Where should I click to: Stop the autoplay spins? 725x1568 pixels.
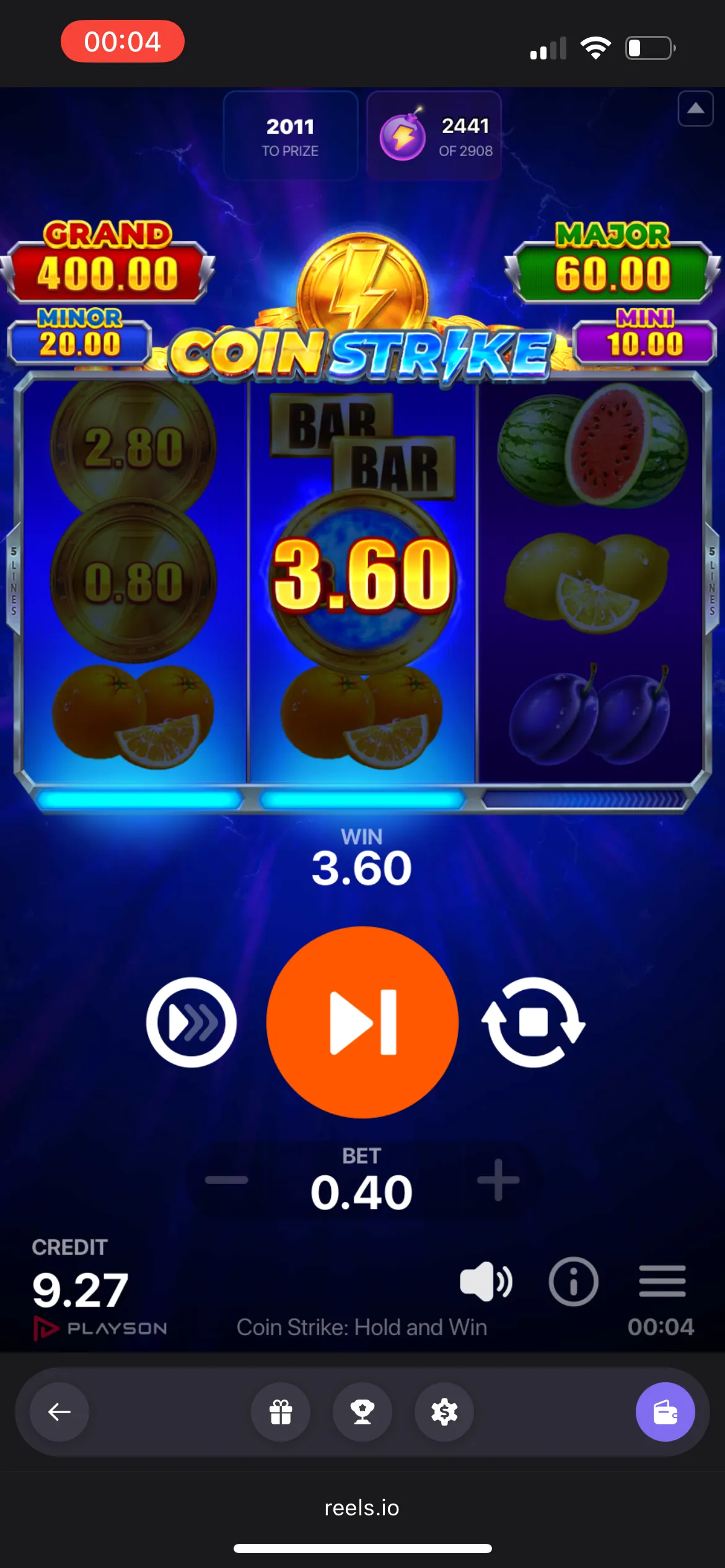pyautogui.click(x=533, y=1022)
